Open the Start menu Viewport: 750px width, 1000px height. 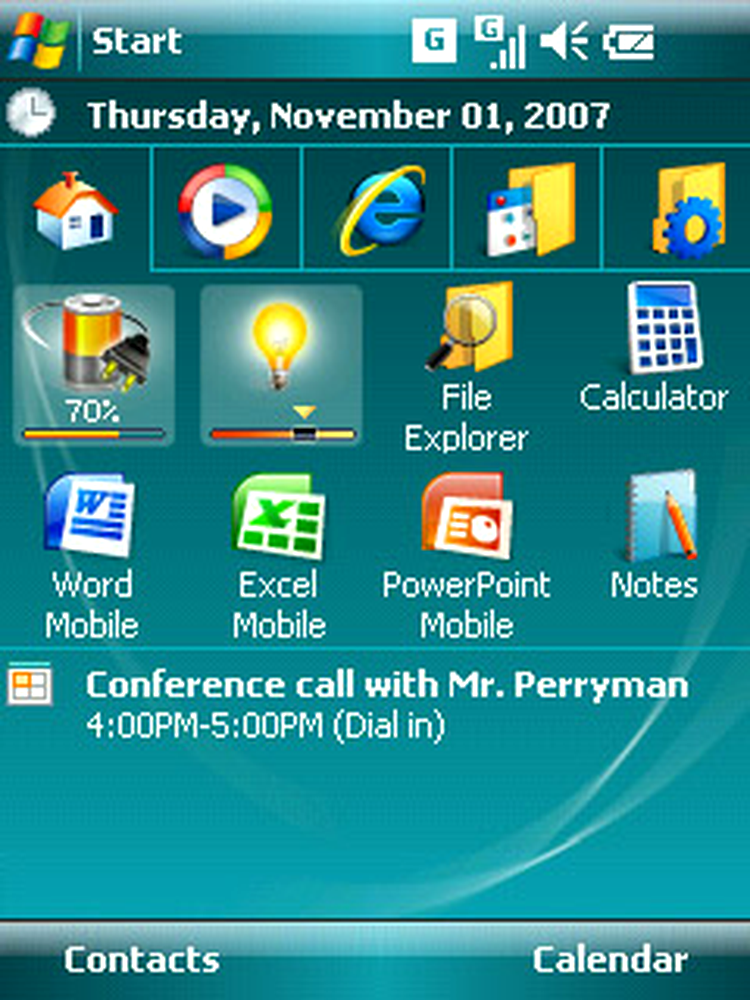click(95, 42)
